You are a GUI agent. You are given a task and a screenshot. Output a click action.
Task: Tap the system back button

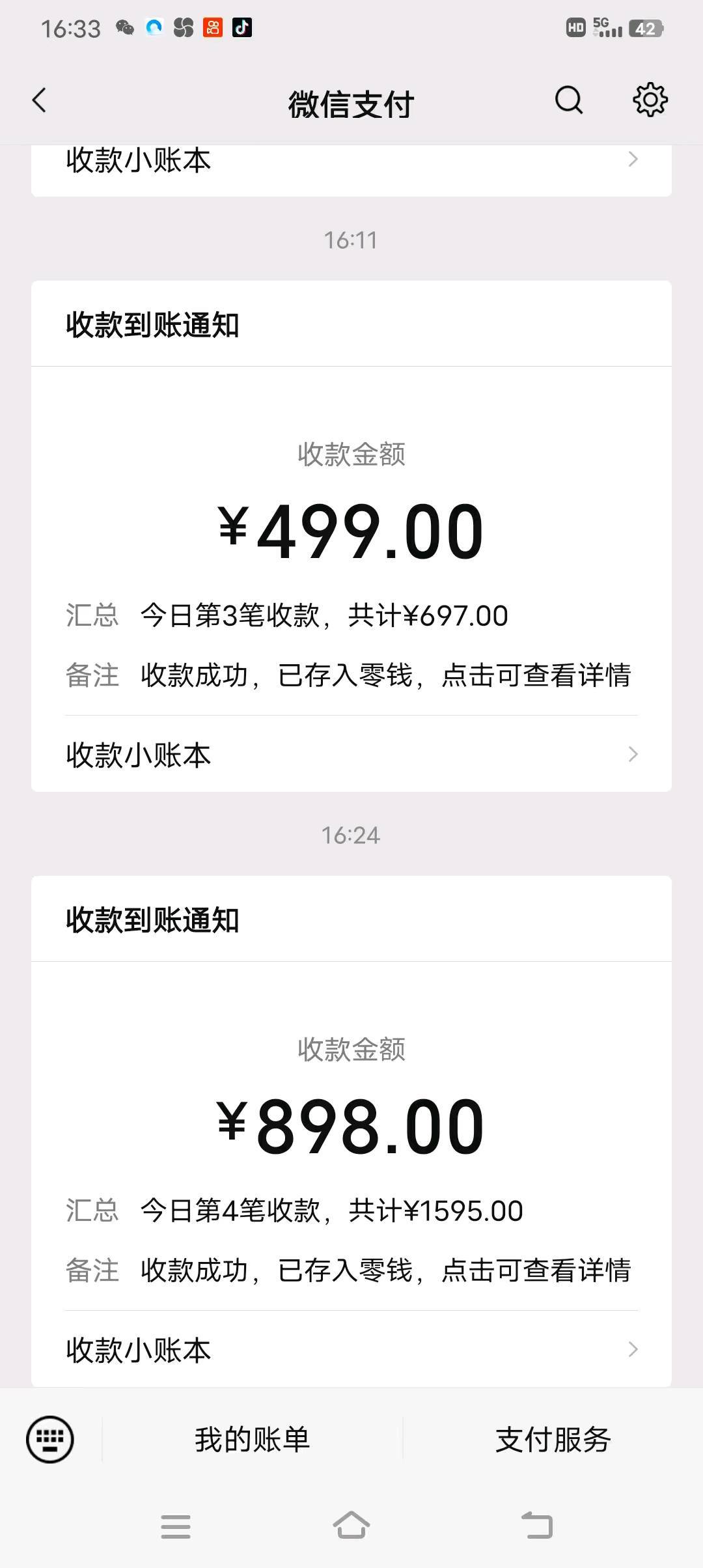click(x=537, y=1526)
